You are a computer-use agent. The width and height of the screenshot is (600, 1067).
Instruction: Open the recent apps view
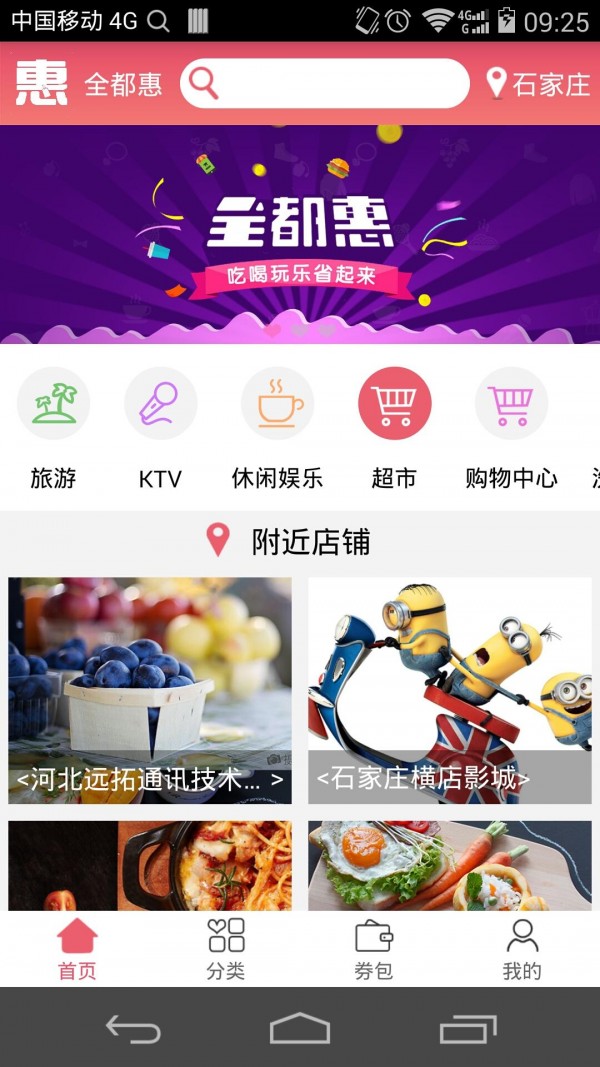(467, 1028)
